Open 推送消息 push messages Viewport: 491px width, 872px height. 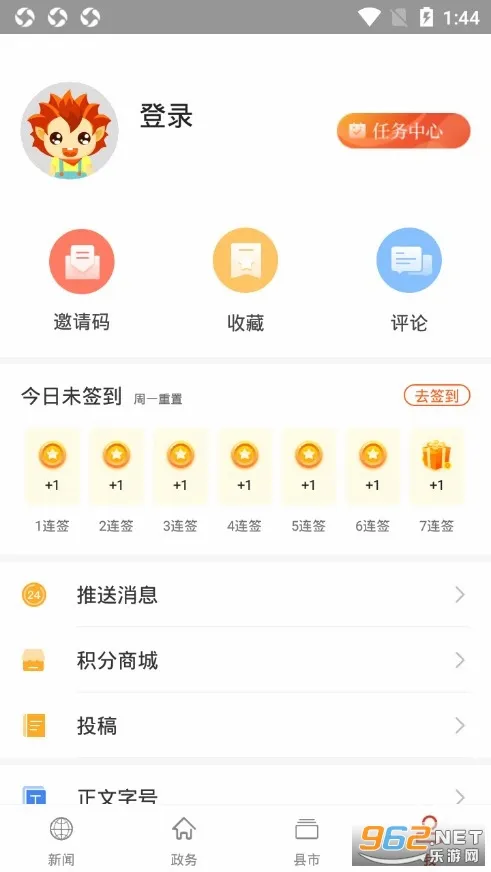pyautogui.click(x=245, y=594)
